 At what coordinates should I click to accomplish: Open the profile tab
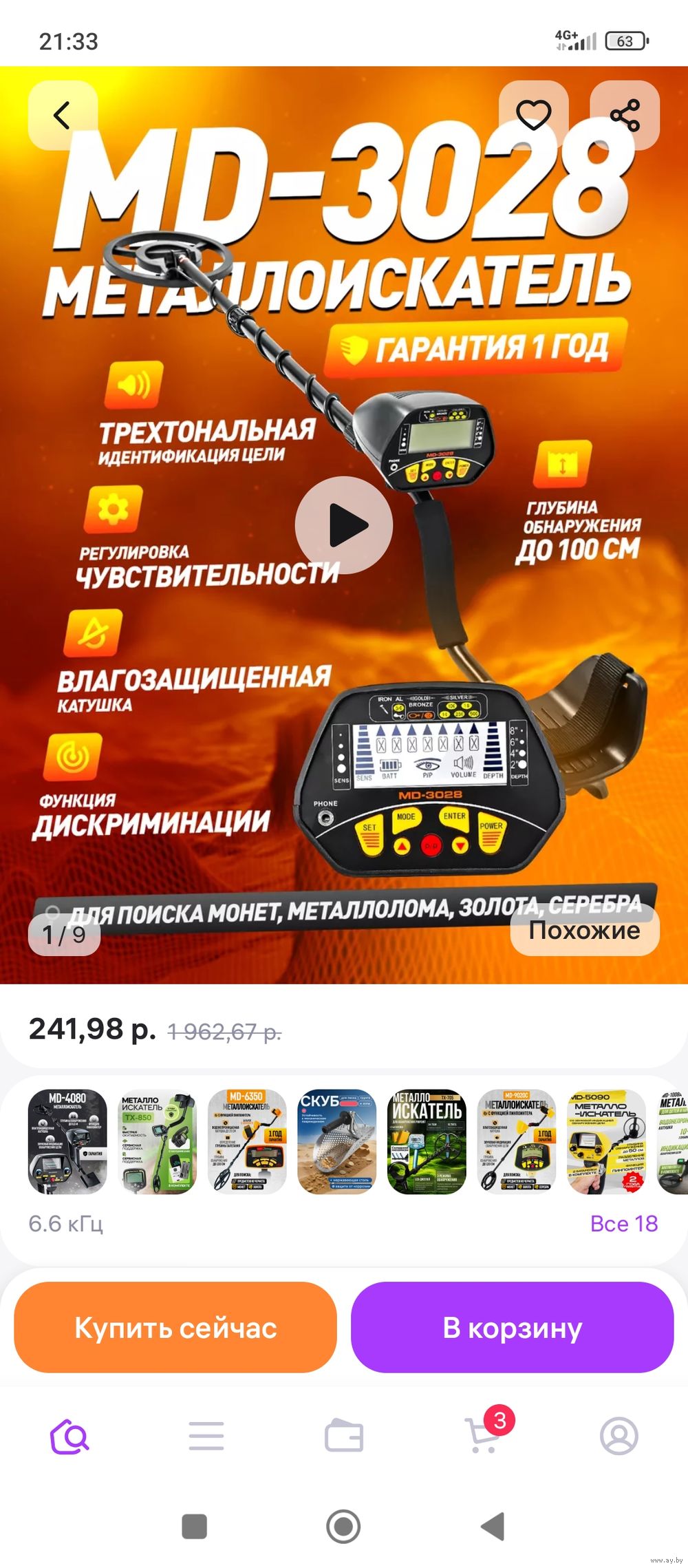coord(619,1436)
